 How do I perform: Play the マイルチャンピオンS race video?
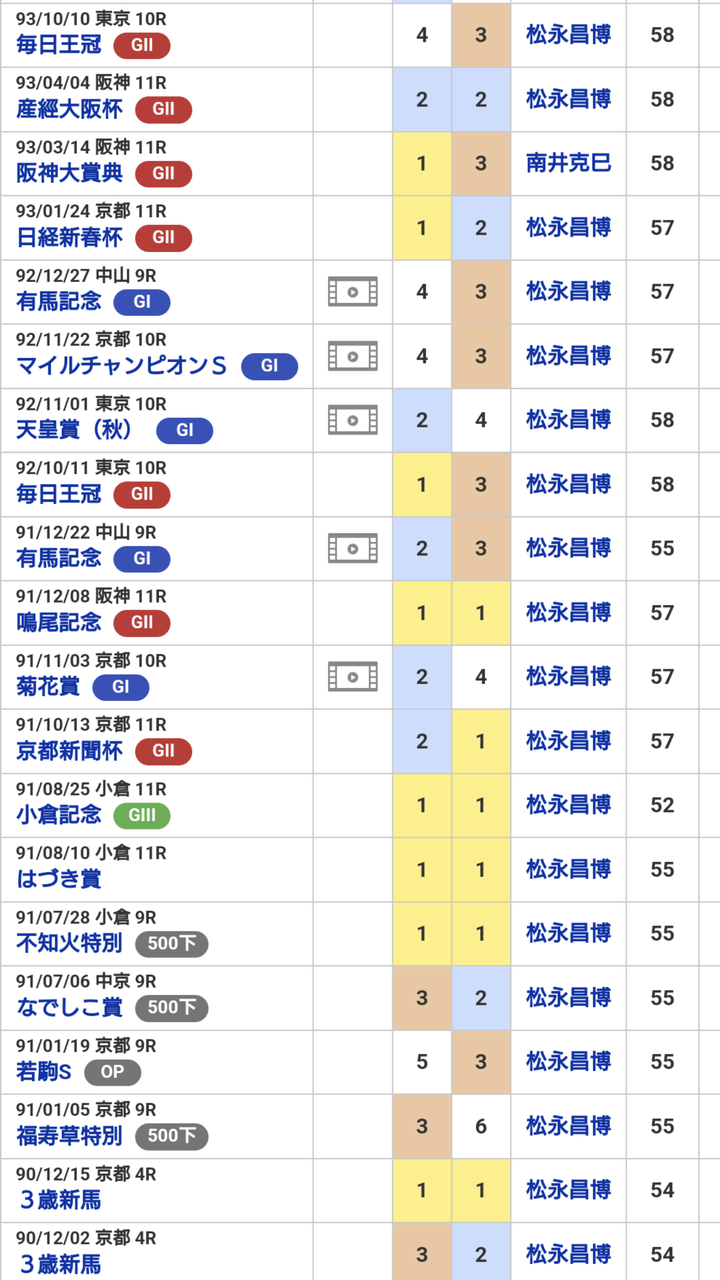(x=353, y=356)
